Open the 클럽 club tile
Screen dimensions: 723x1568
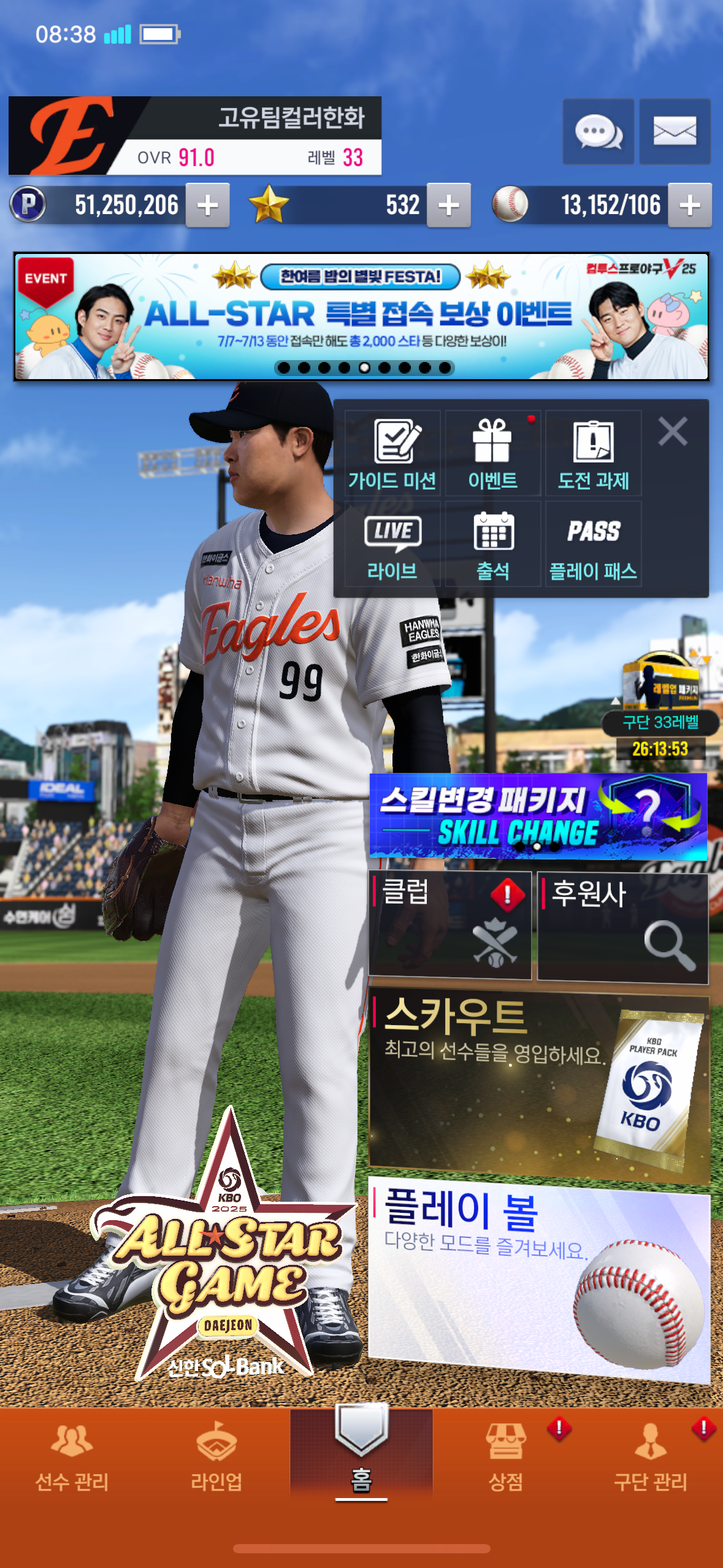pos(450,925)
